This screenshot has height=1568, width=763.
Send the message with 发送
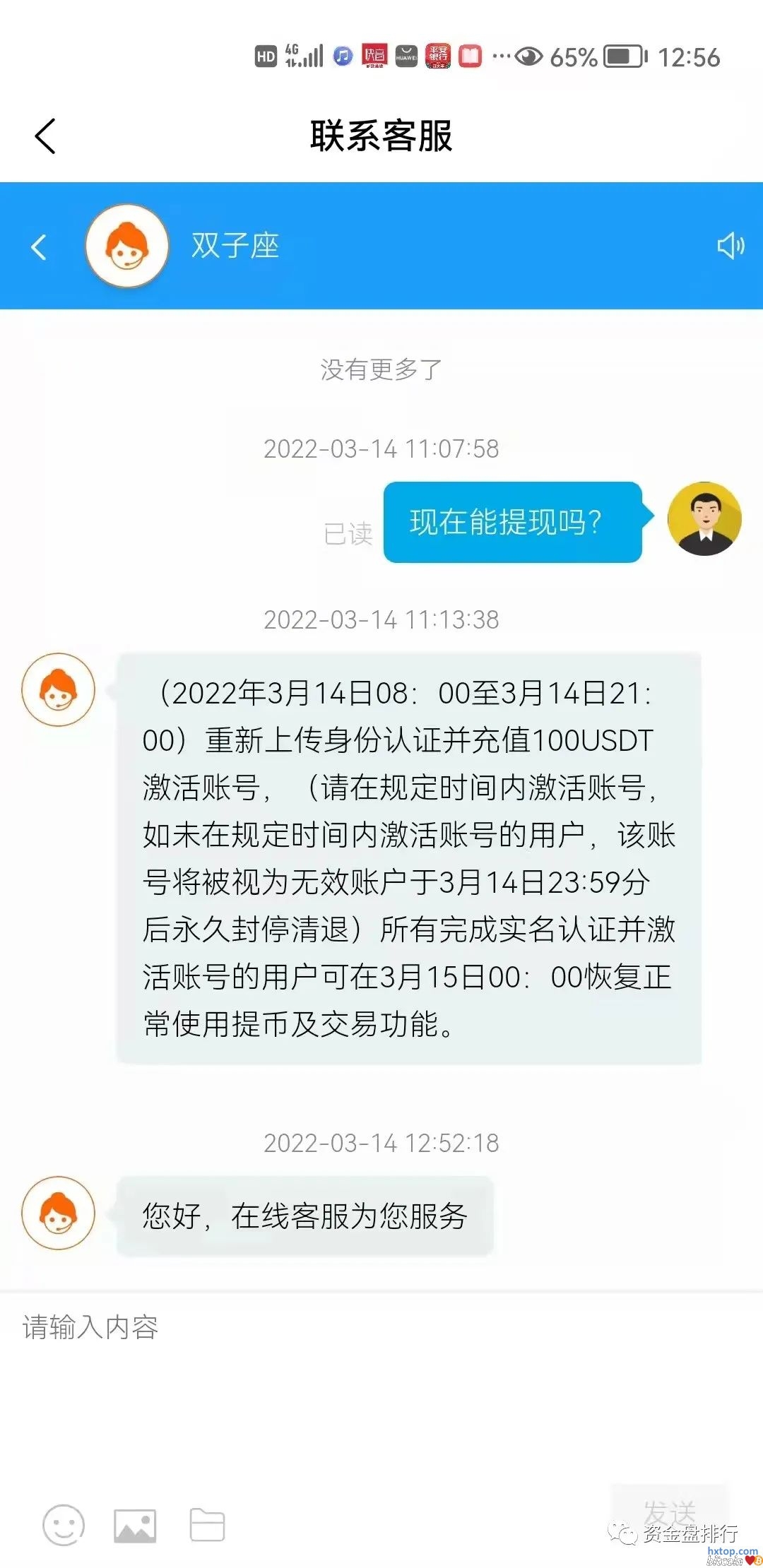tap(669, 1511)
